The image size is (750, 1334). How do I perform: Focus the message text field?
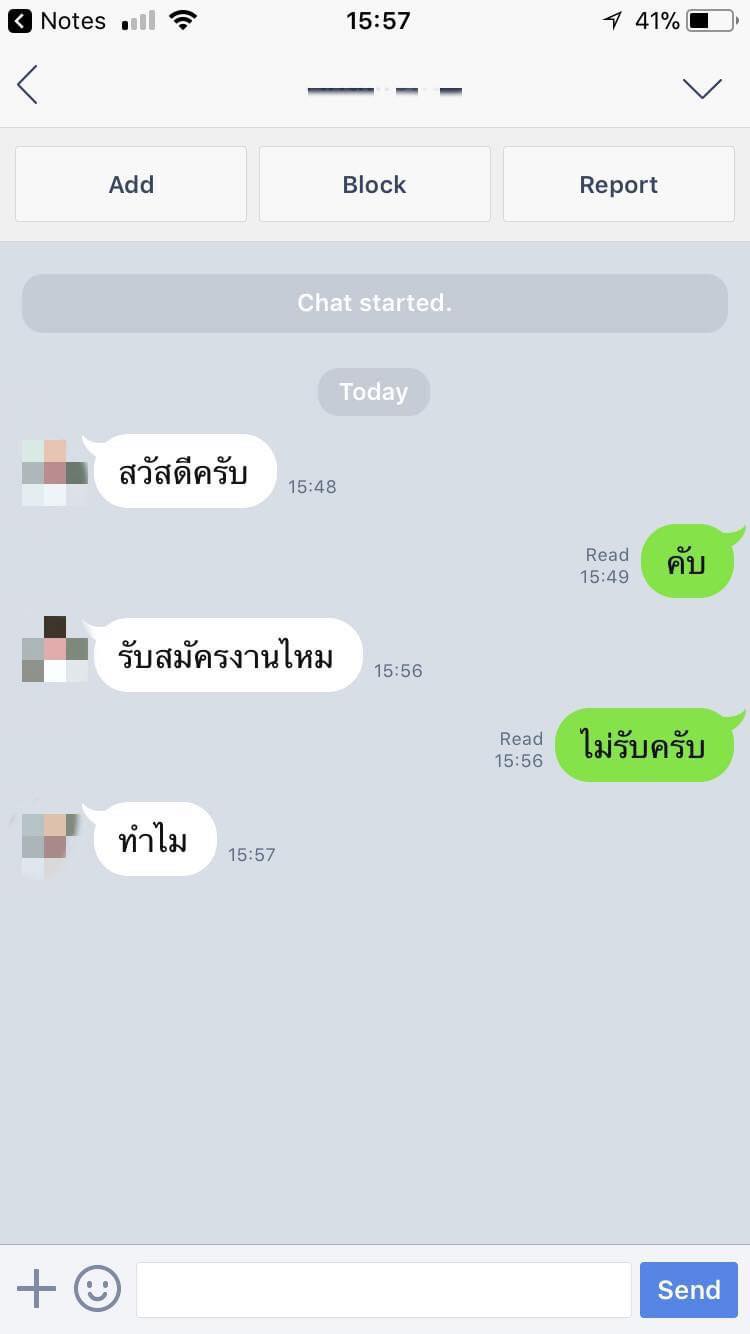[x=383, y=1289]
